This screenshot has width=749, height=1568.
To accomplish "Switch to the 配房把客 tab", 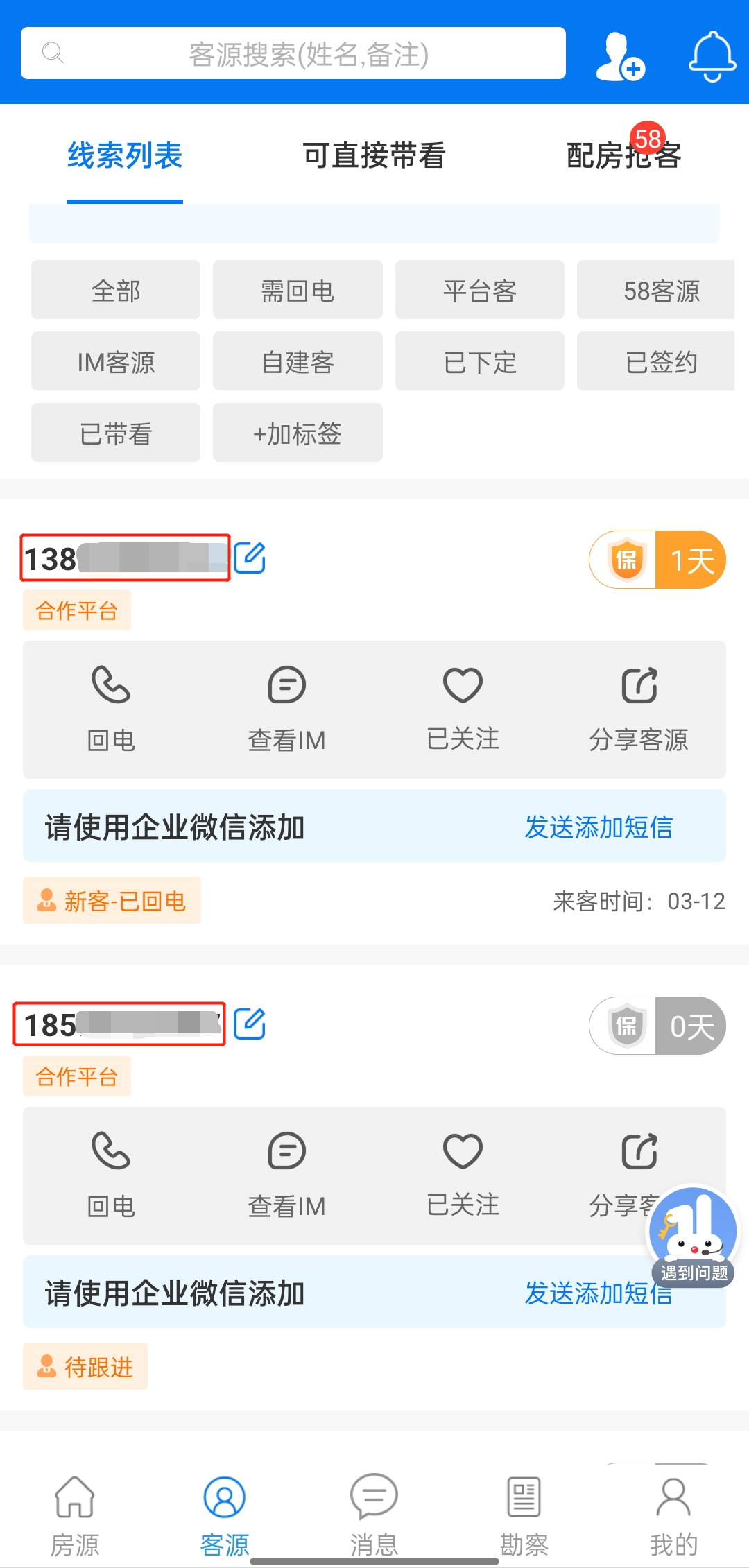I will [x=623, y=155].
